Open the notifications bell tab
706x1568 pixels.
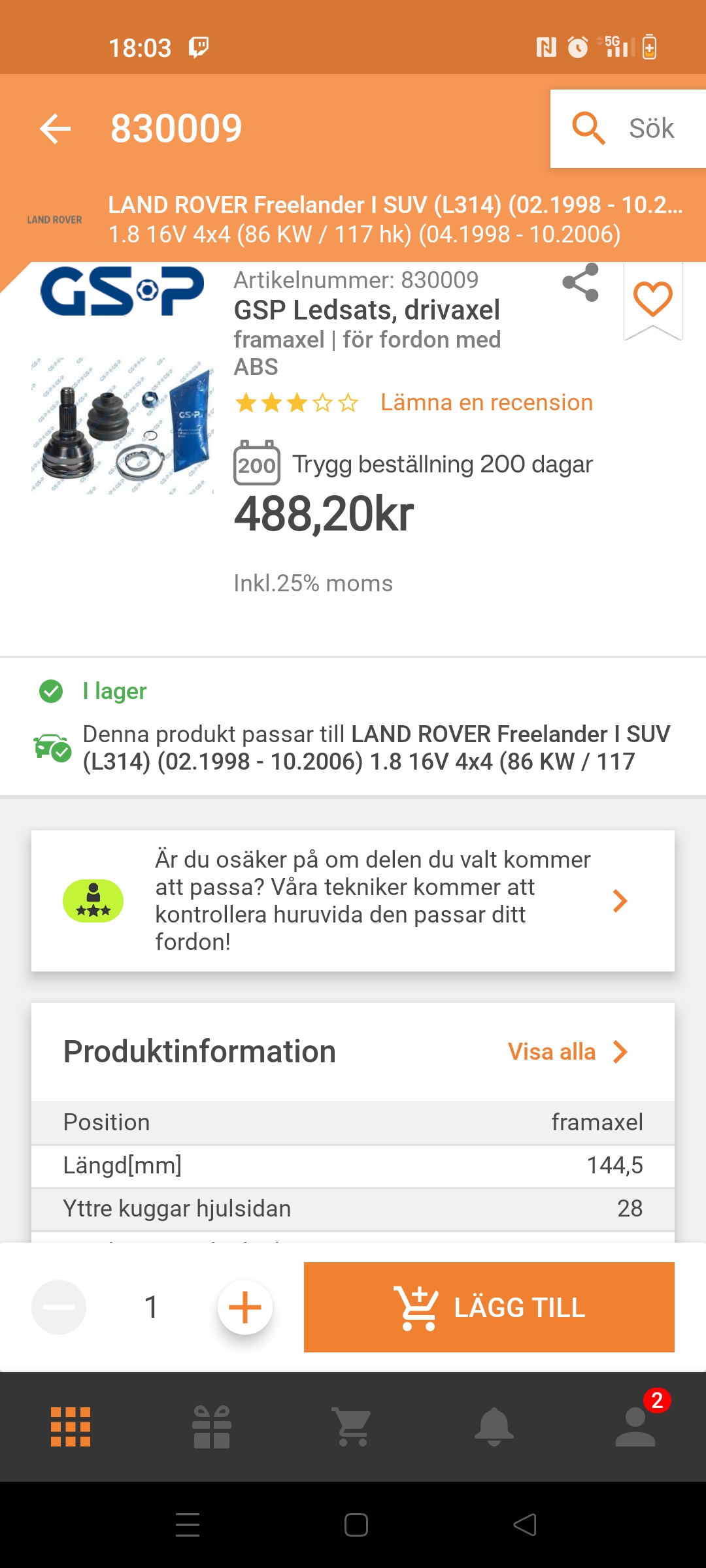tap(494, 1427)
